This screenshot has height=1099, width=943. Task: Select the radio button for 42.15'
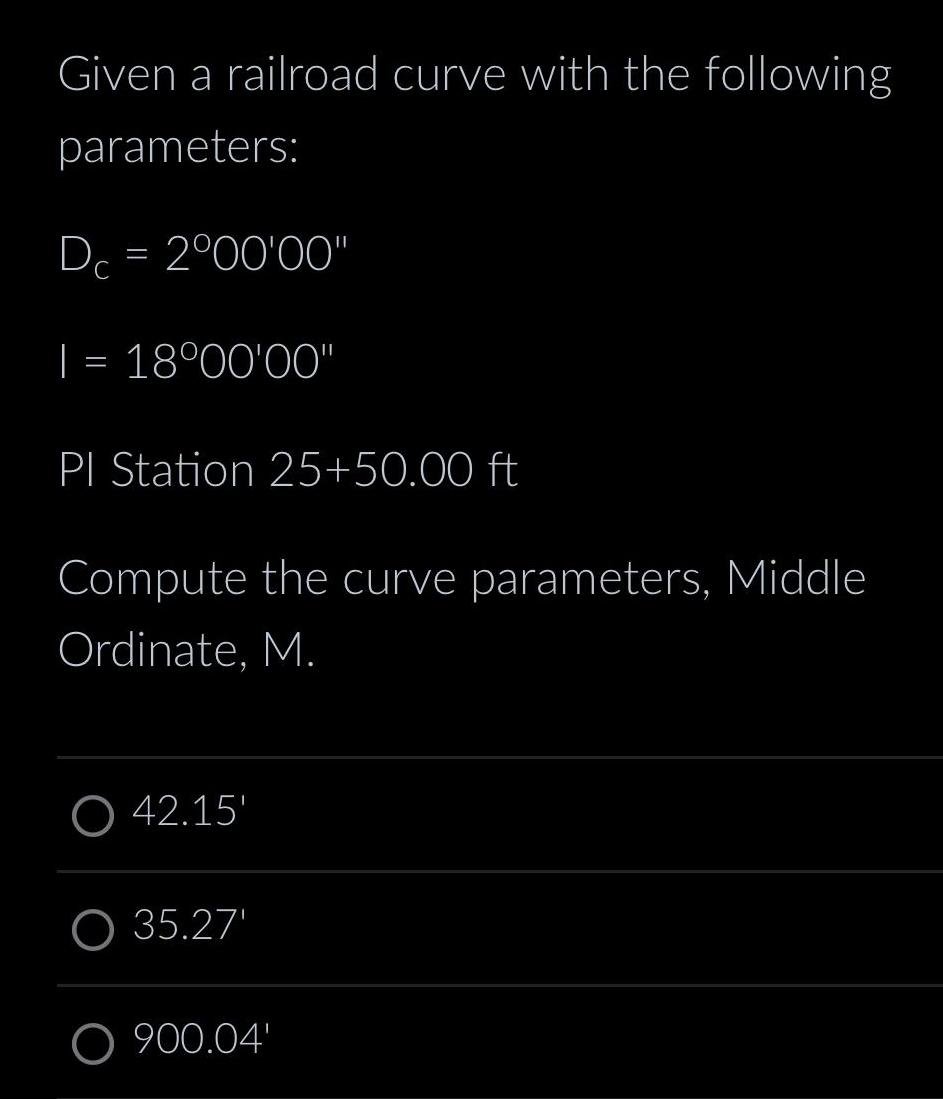pyautogui.click(x=94, y=817)
